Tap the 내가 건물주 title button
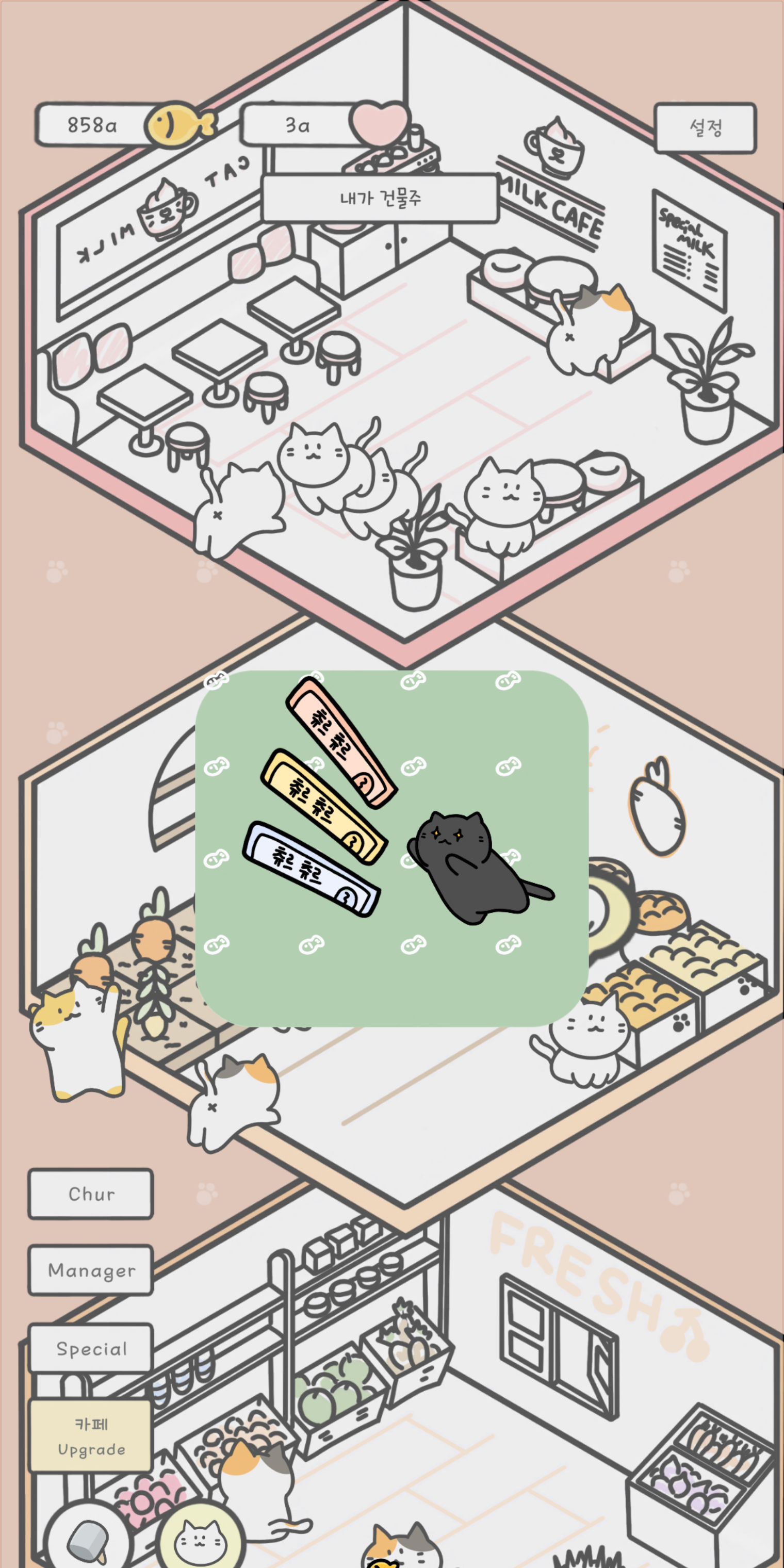 (x=380, y=199)
